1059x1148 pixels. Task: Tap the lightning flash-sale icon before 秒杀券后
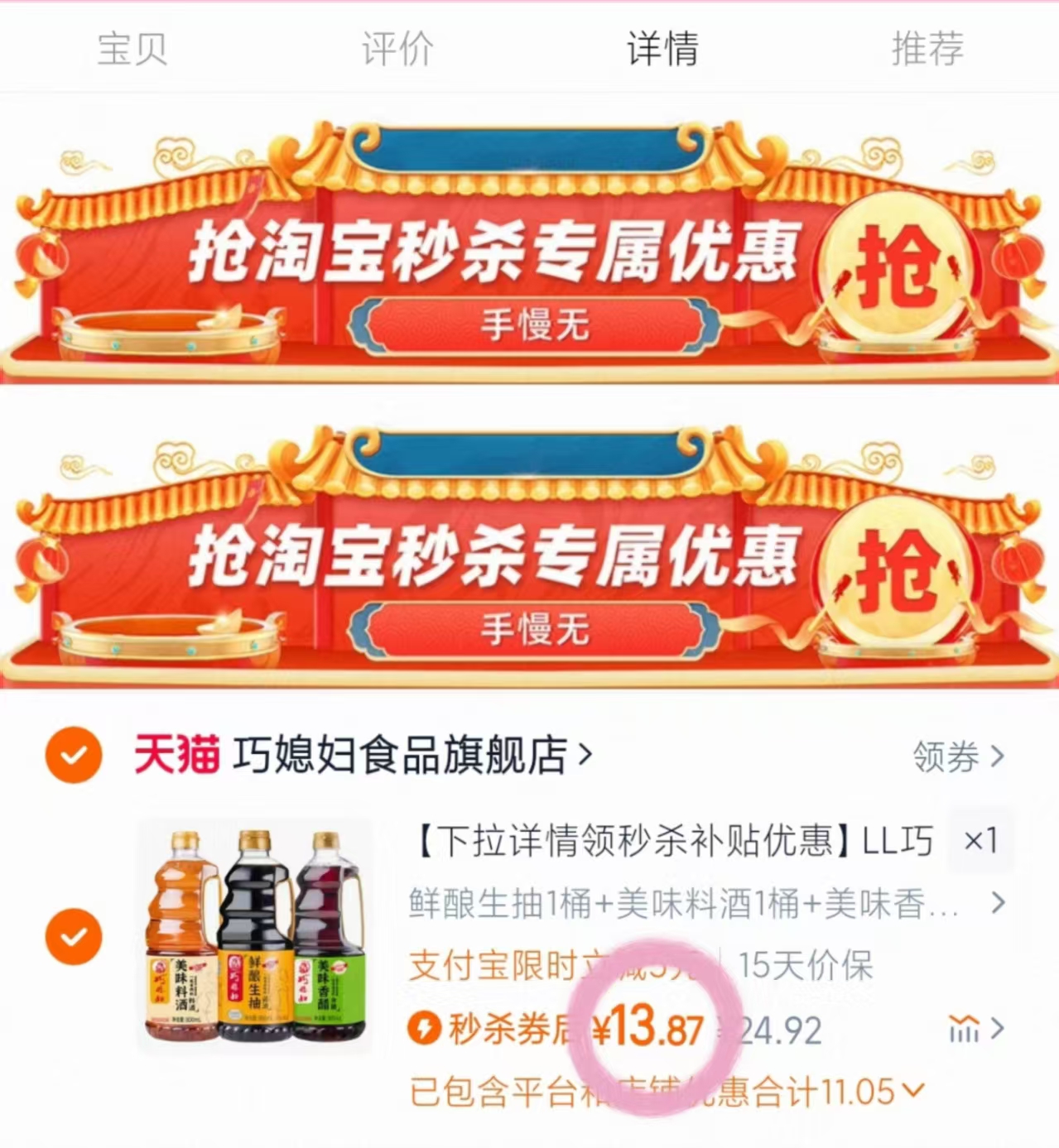426,1029
